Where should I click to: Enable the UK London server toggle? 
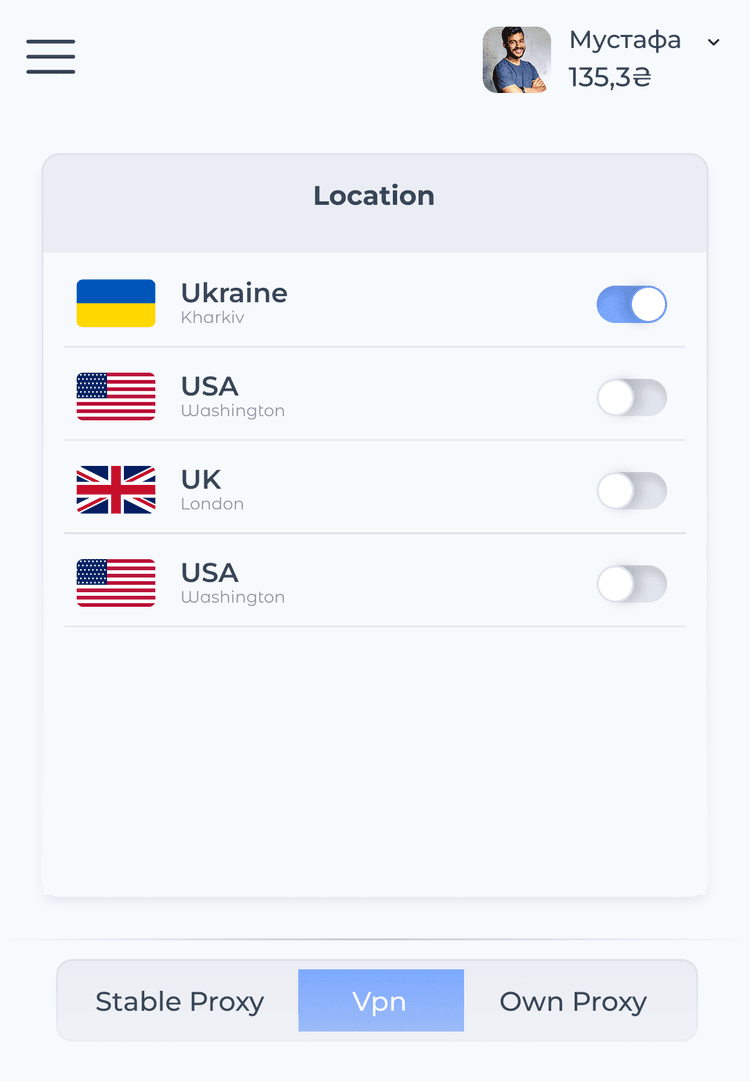pyautogui.click(x=632, y=490)
